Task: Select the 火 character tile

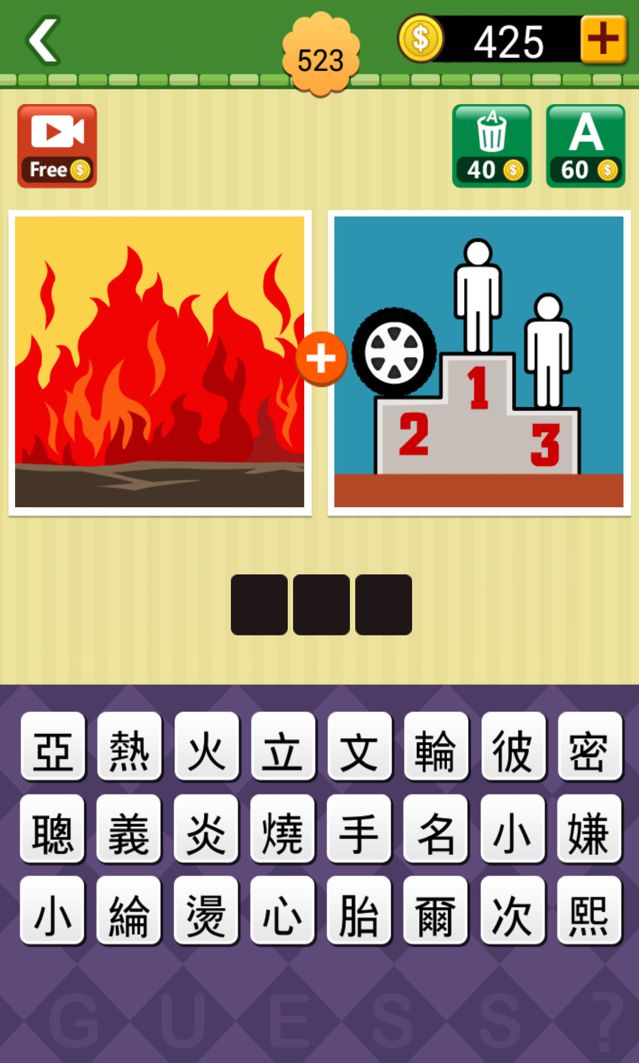Action: [x=206, y=746]
